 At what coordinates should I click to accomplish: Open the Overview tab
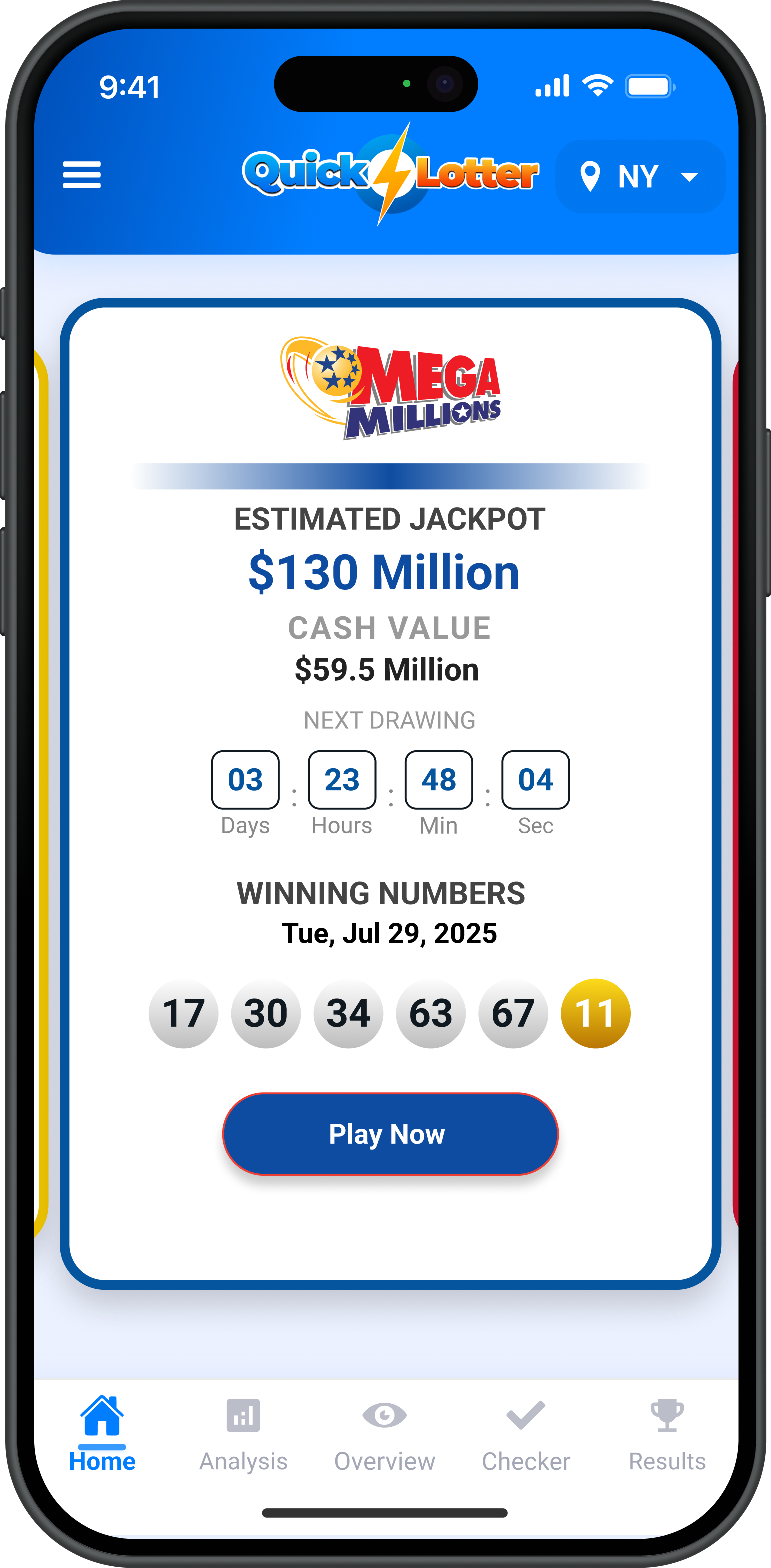coord(385,1434)
